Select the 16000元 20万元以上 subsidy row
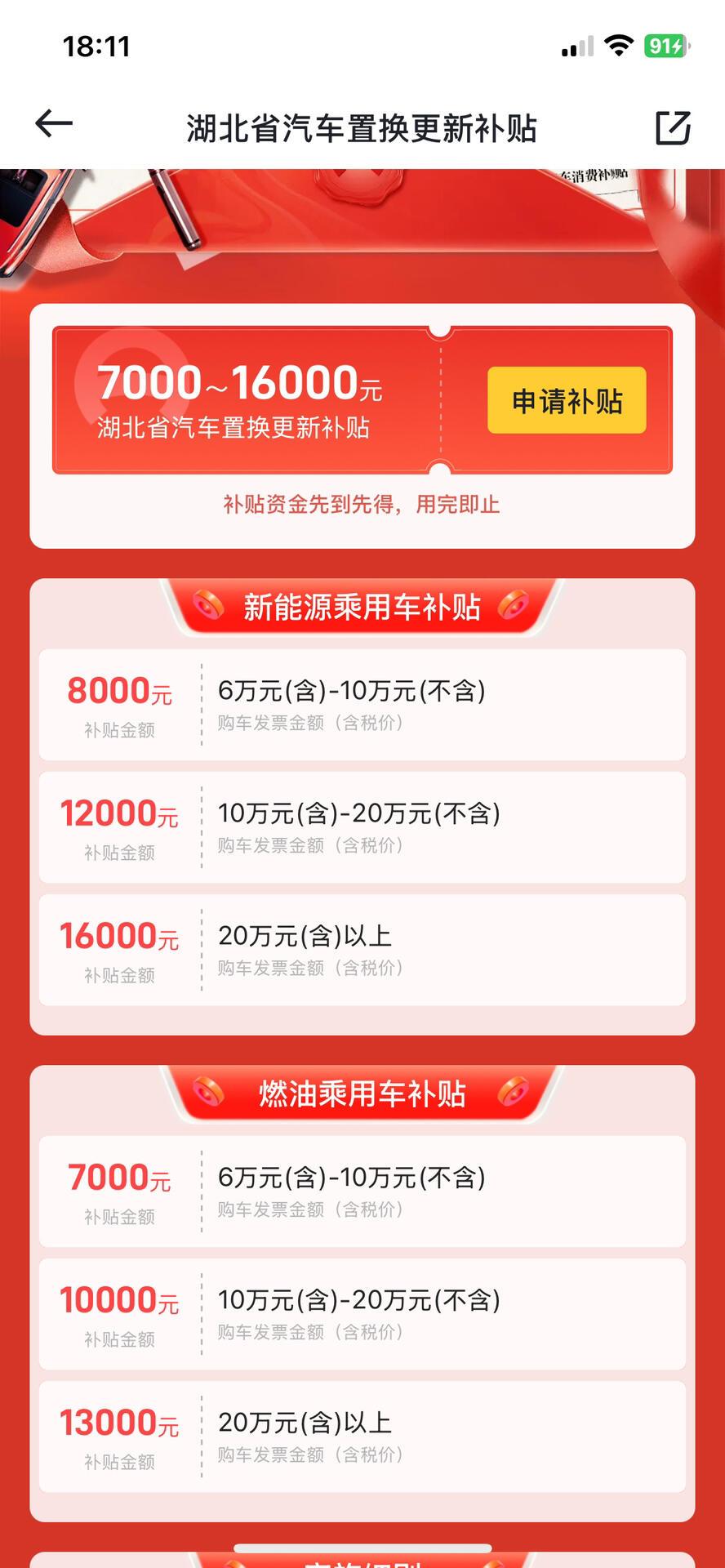725x1568 pixels. click(362, 950)
